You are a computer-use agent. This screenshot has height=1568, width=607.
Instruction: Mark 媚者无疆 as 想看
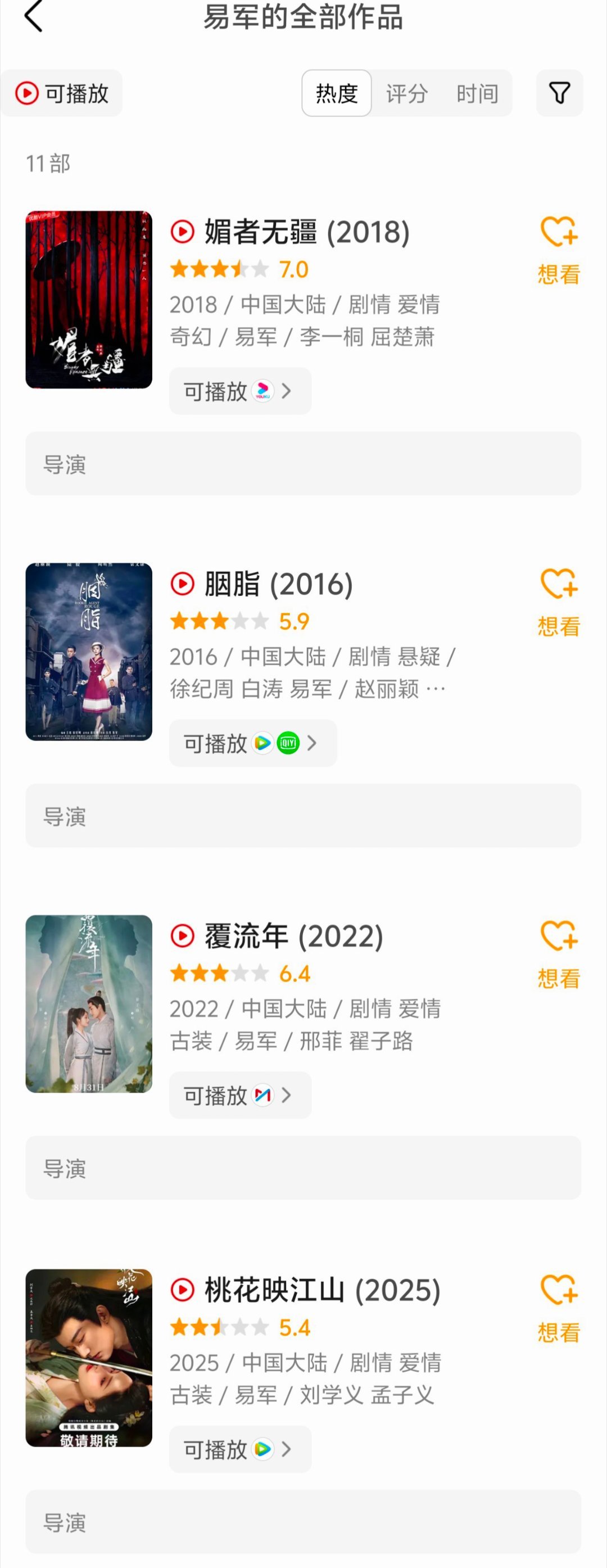tap(558, 250)
